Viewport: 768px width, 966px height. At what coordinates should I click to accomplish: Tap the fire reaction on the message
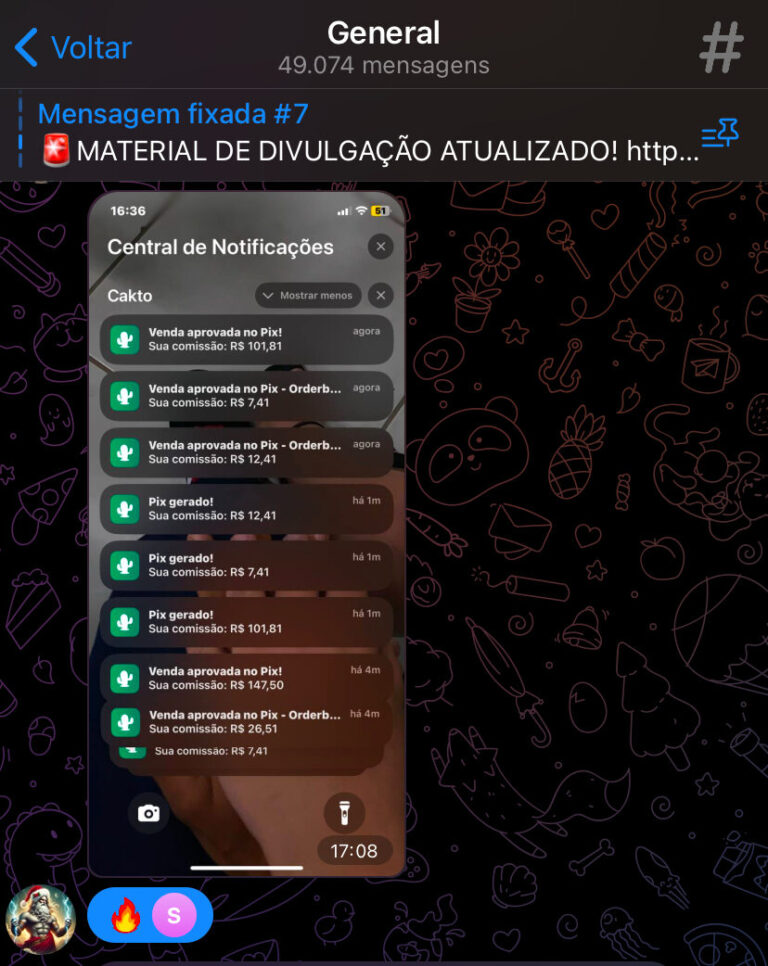pyautogui.click(x=125, y=915)
